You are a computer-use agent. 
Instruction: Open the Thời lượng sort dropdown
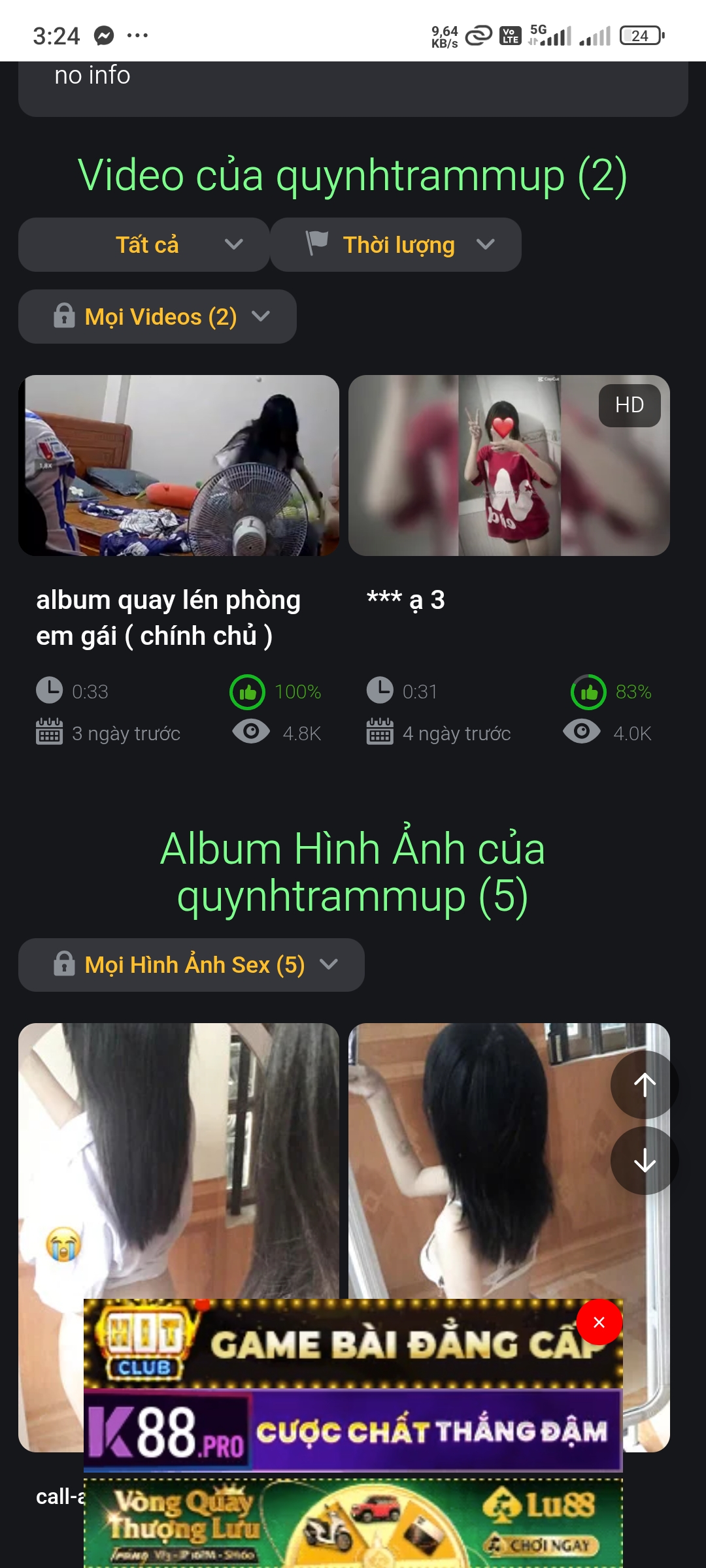395,245
